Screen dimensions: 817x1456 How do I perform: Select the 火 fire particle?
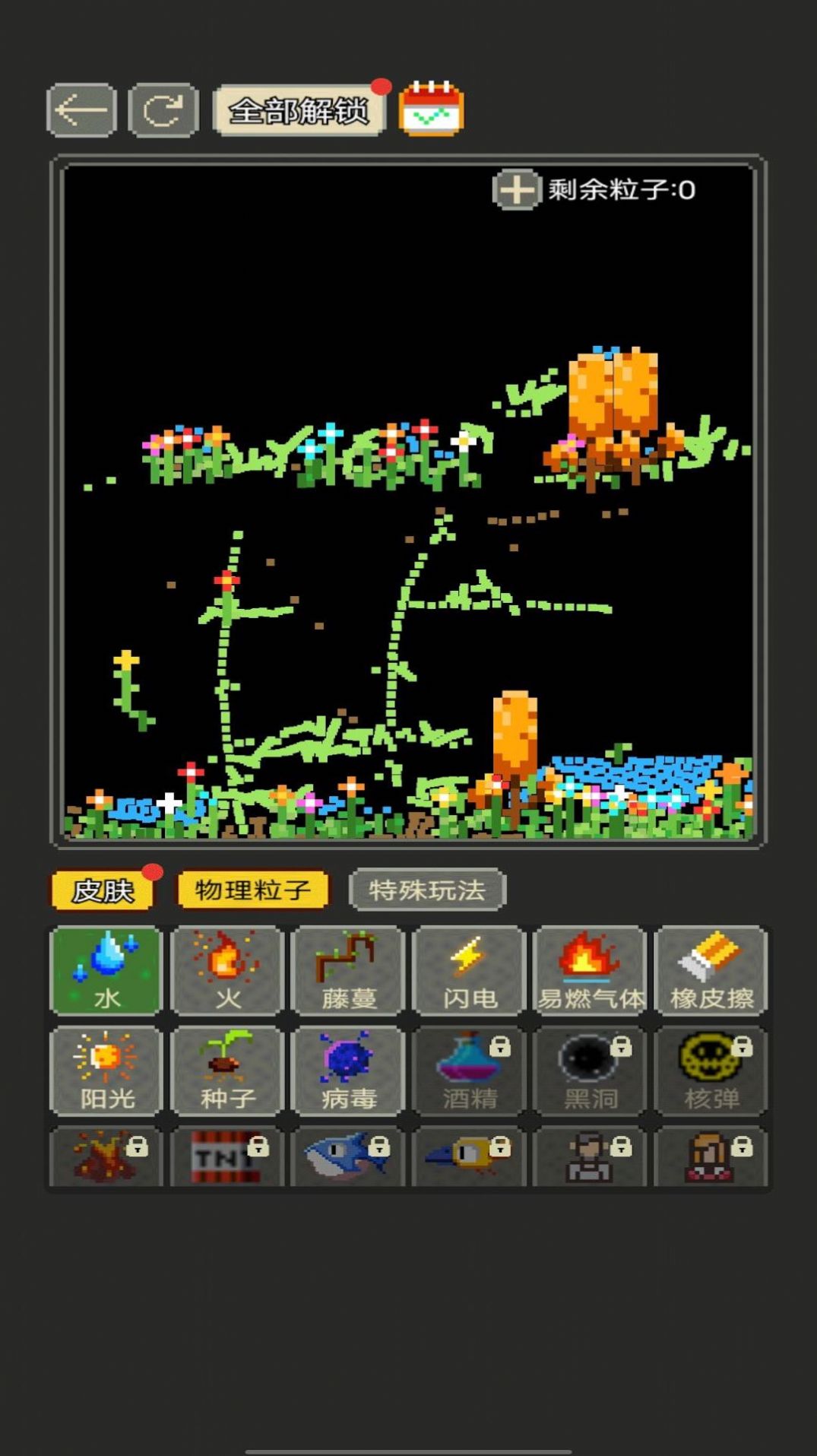point(227,971)
